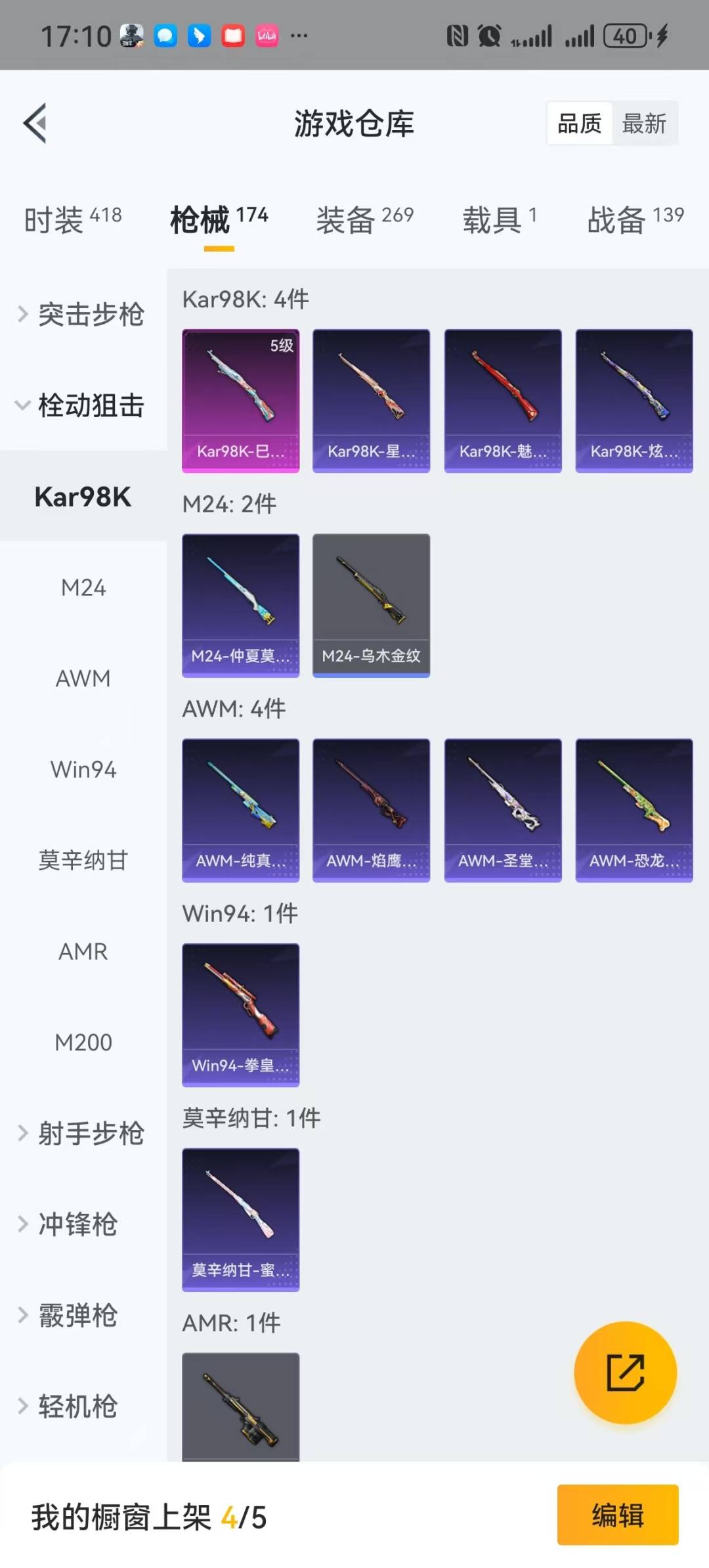709x1568 pixels.
Task: View the M24-乌木金纹 skin
Action: 371,605
